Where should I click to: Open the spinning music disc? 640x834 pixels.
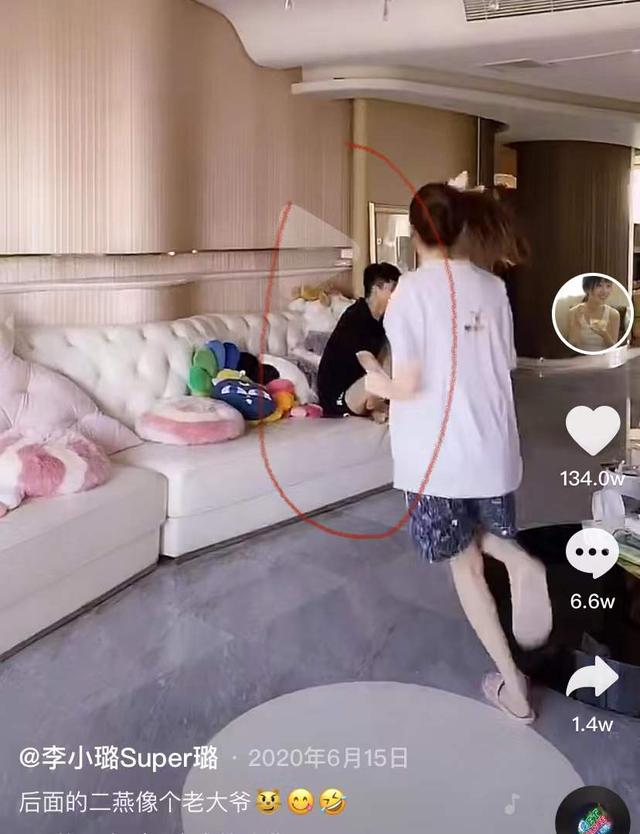(596, 812)
